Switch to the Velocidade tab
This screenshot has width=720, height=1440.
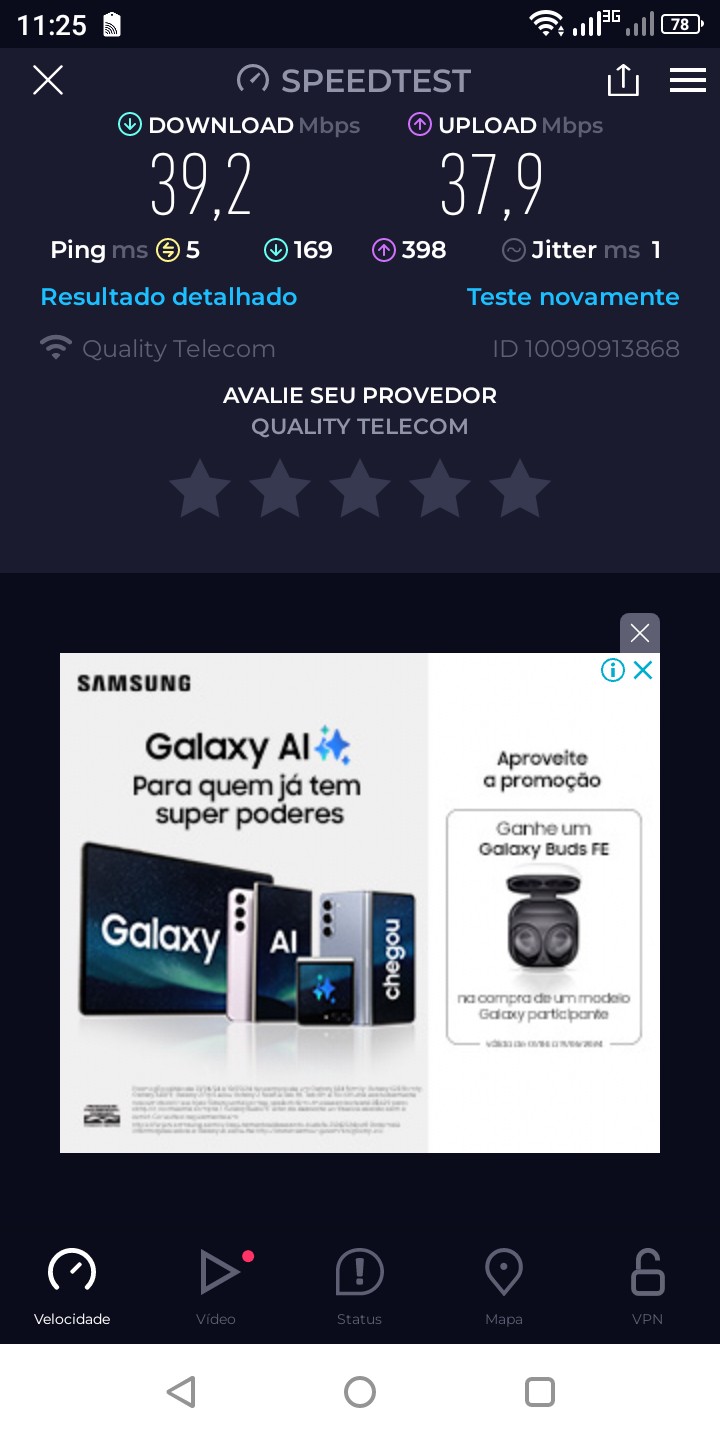pos(72,1287)
